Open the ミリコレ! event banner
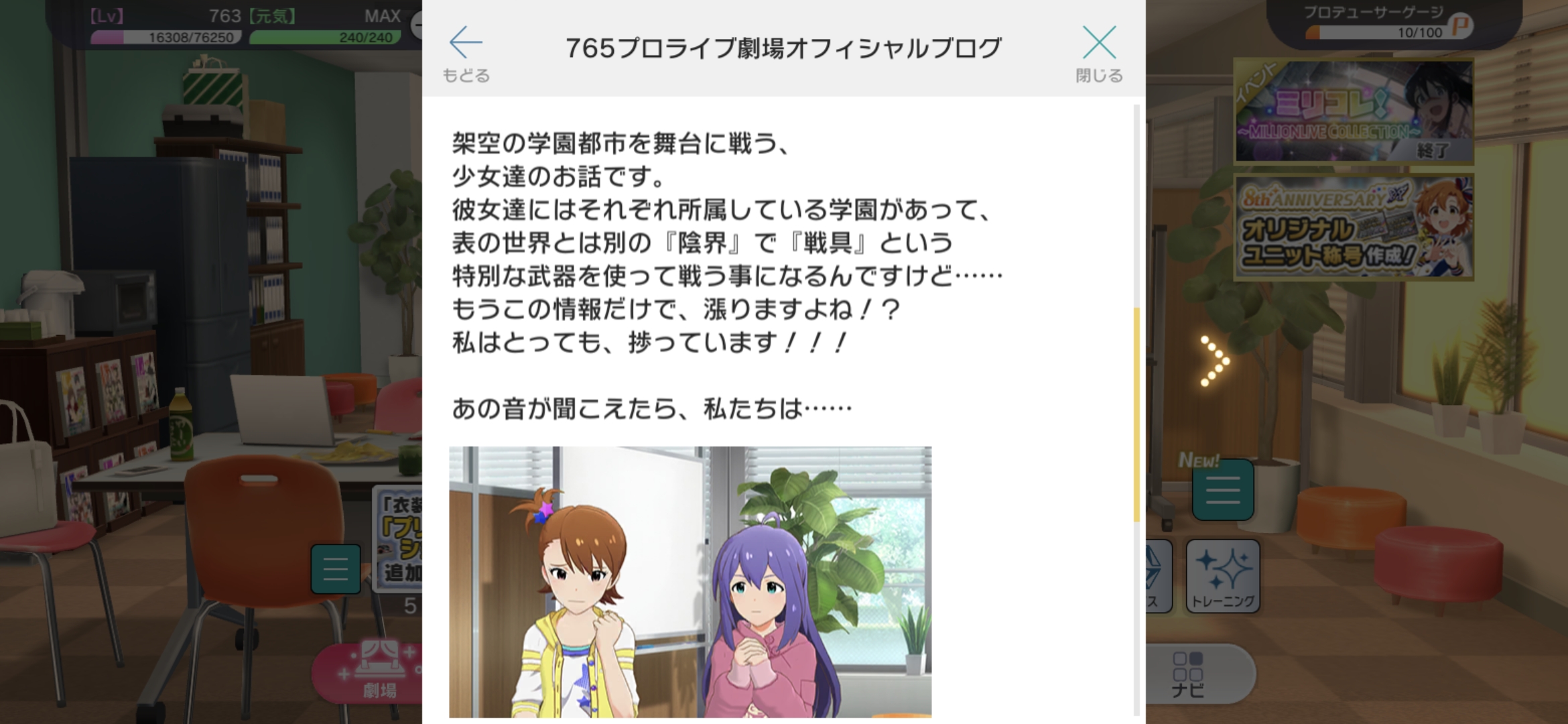 [1354, 111]
